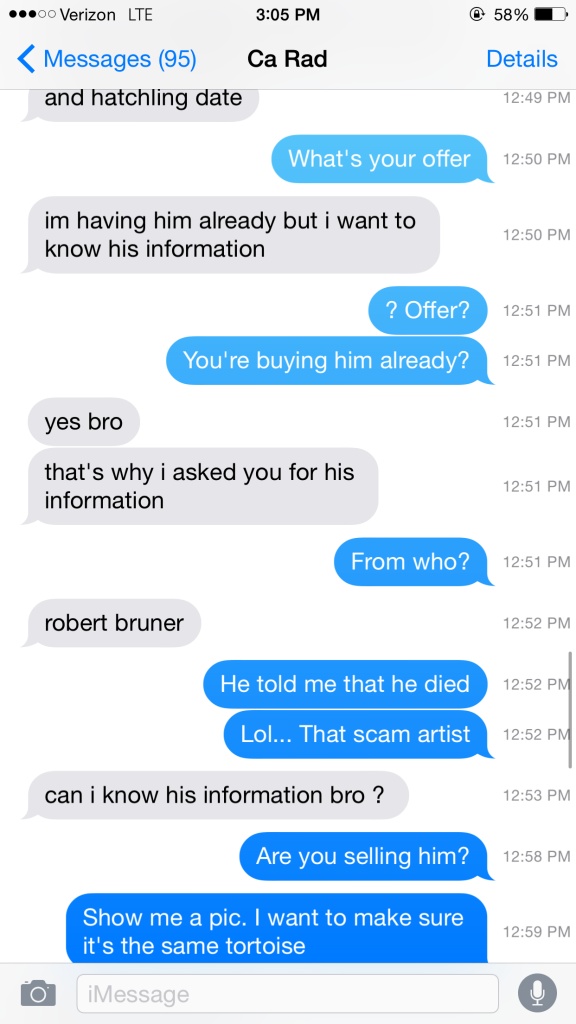
Task: Go back to Messages list
Action: click(106, 59)
